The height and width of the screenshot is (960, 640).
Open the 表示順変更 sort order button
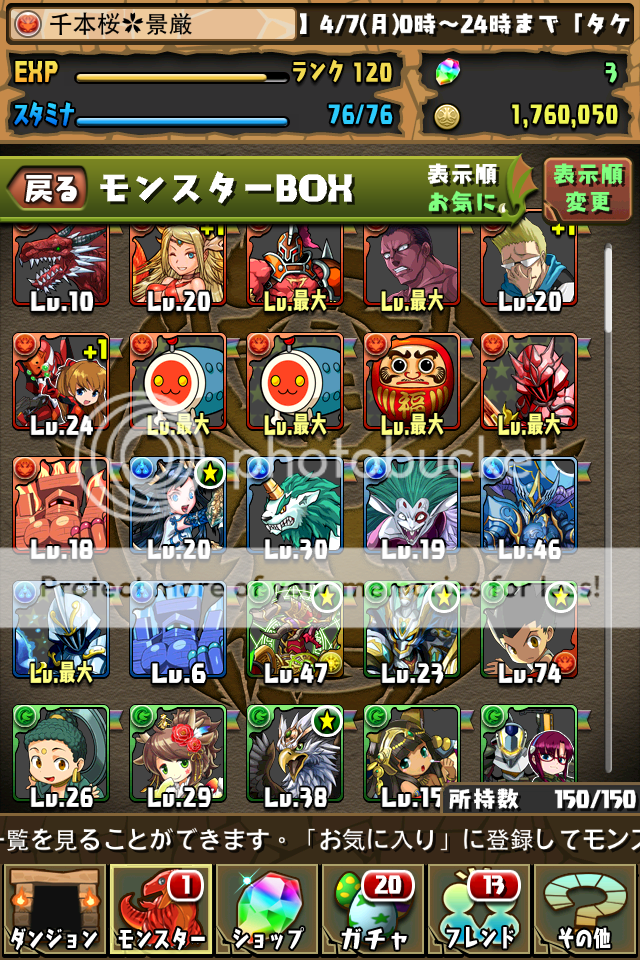coord(588,189)
